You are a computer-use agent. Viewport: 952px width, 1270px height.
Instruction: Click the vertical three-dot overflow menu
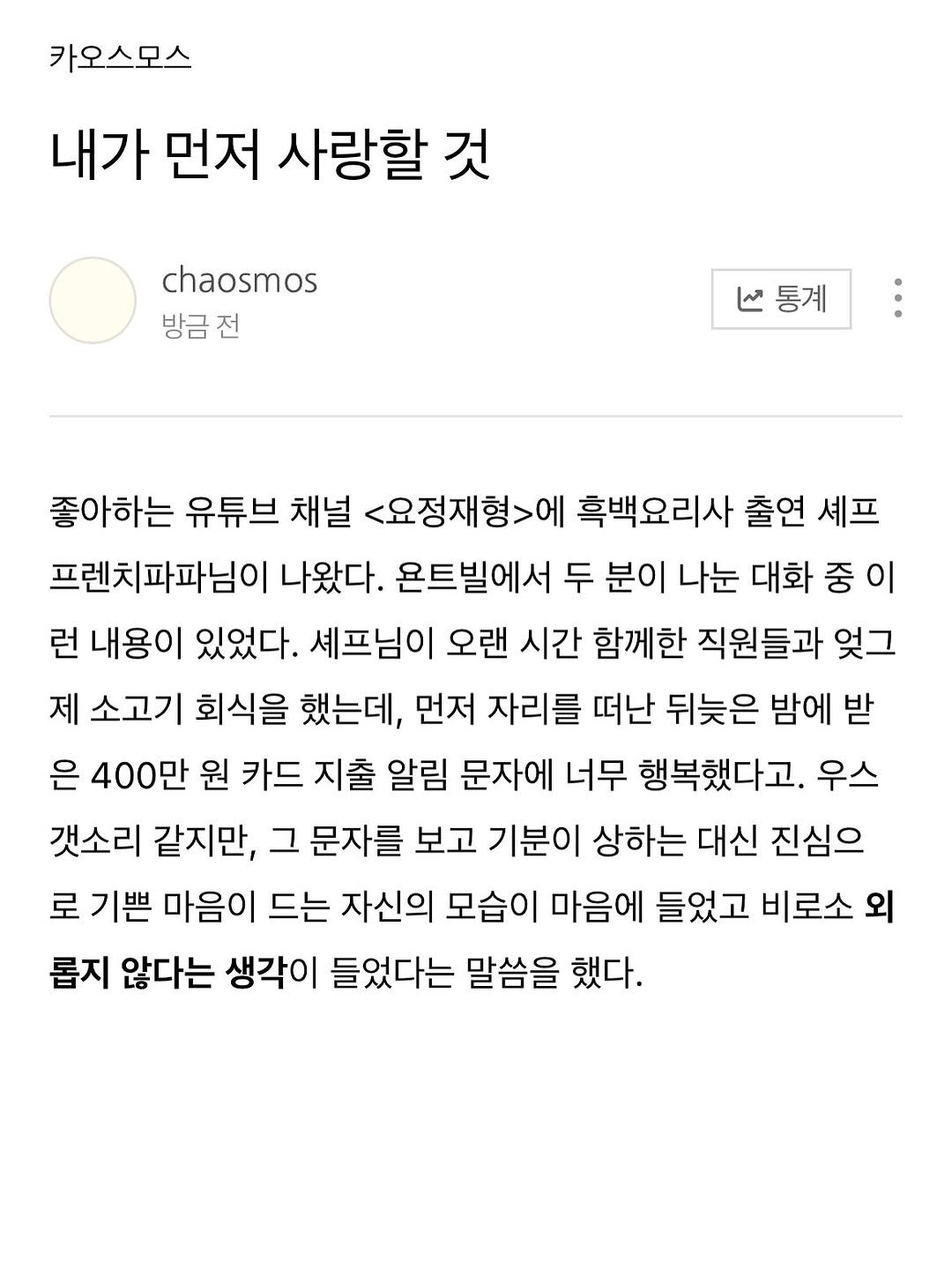pyautogui.click(x=897, y=300)
